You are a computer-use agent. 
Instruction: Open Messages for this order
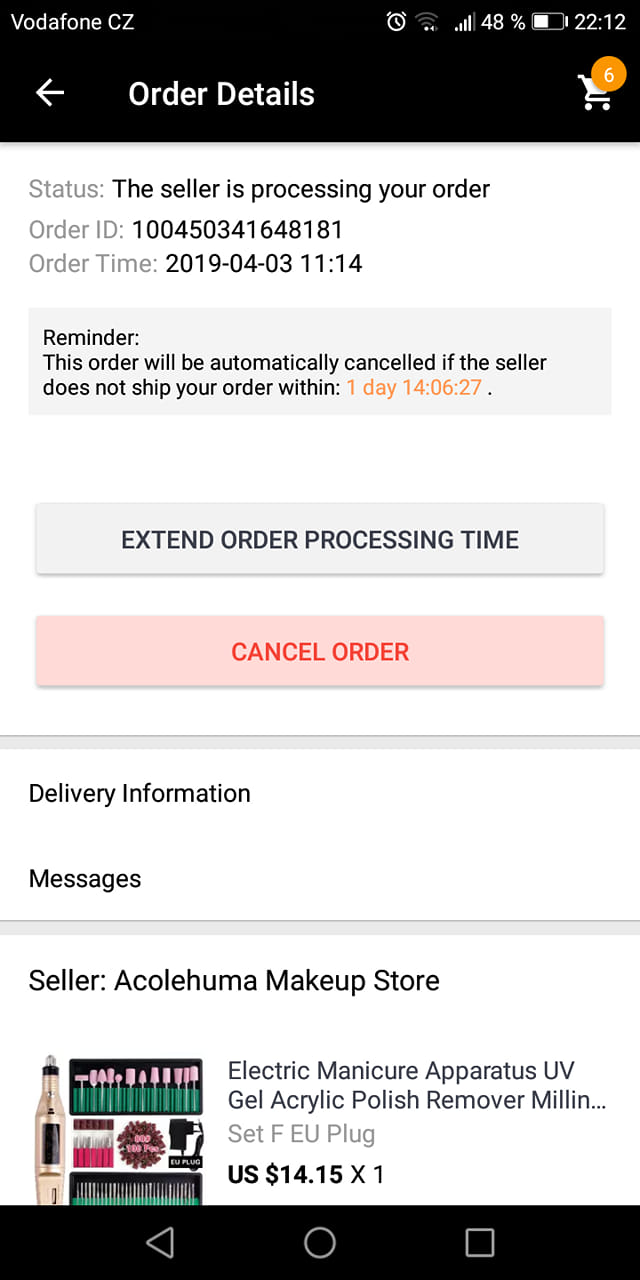(85, 879)
